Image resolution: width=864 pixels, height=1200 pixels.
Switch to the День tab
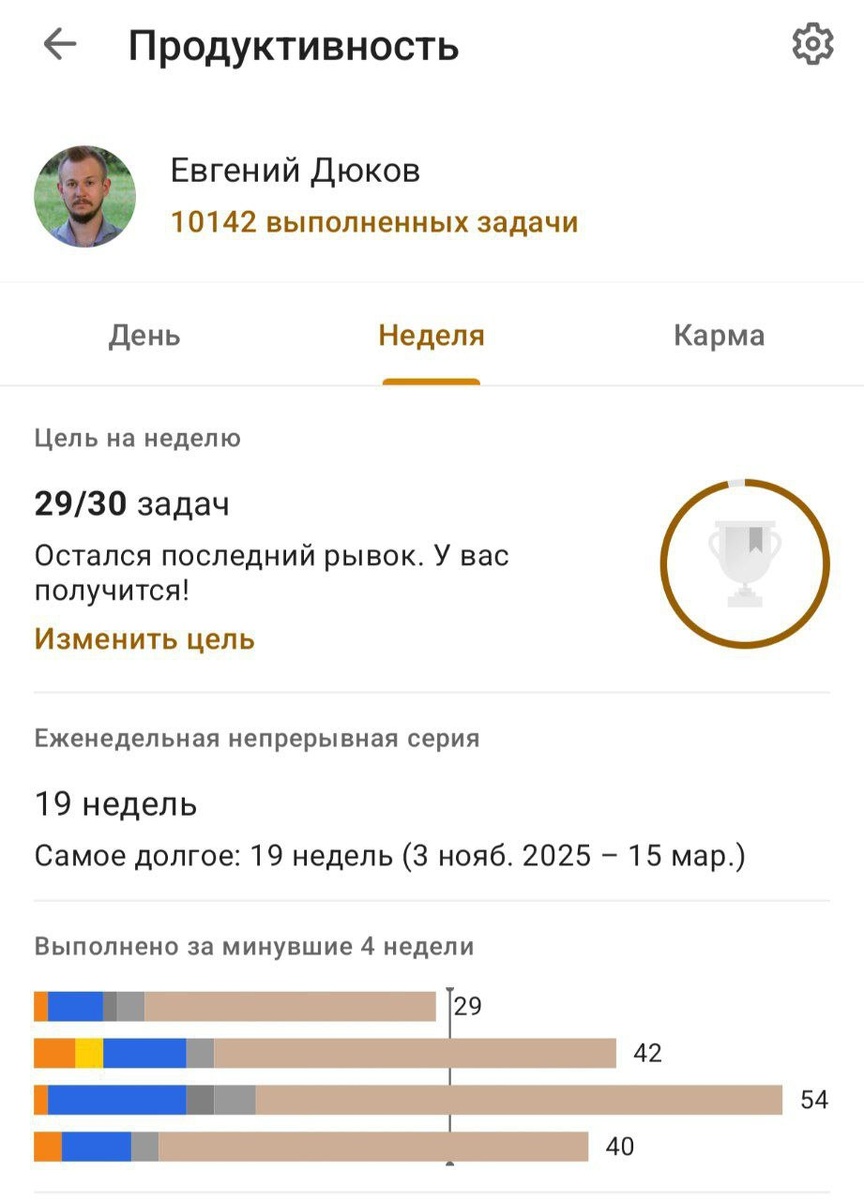click(144, 336)
